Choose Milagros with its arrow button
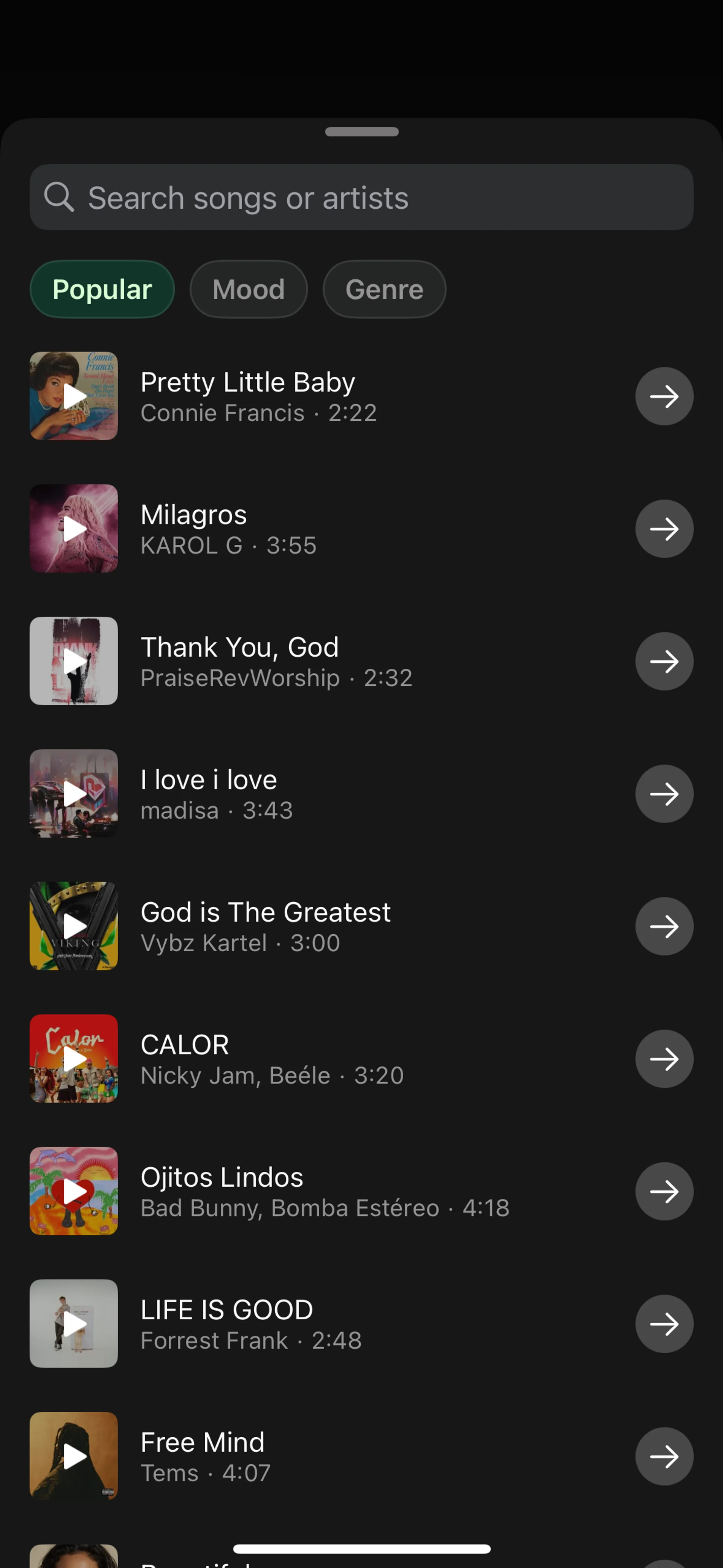The height and width of the screenshot is (1568, 723). (x=664, y=528)
